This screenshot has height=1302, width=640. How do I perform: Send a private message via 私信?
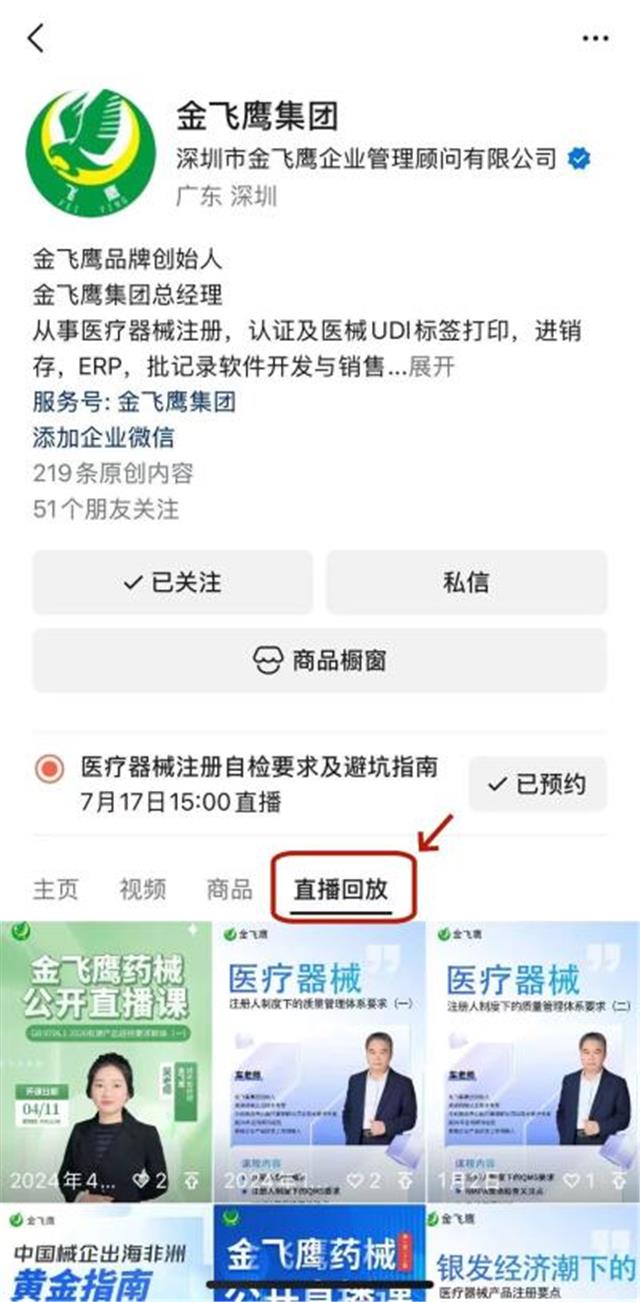point(465,582)
